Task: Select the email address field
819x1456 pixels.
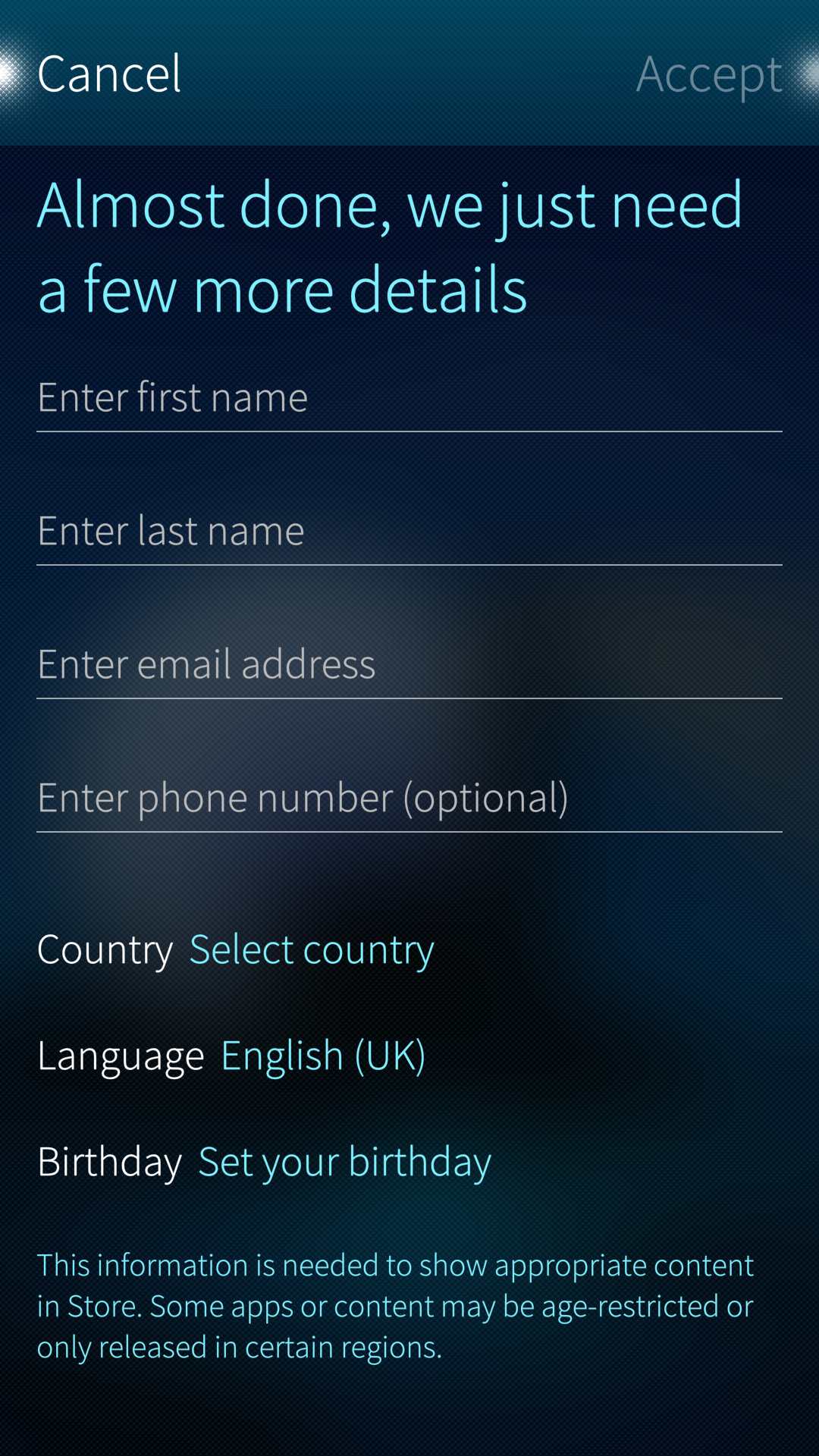Action: click(409, 665)
